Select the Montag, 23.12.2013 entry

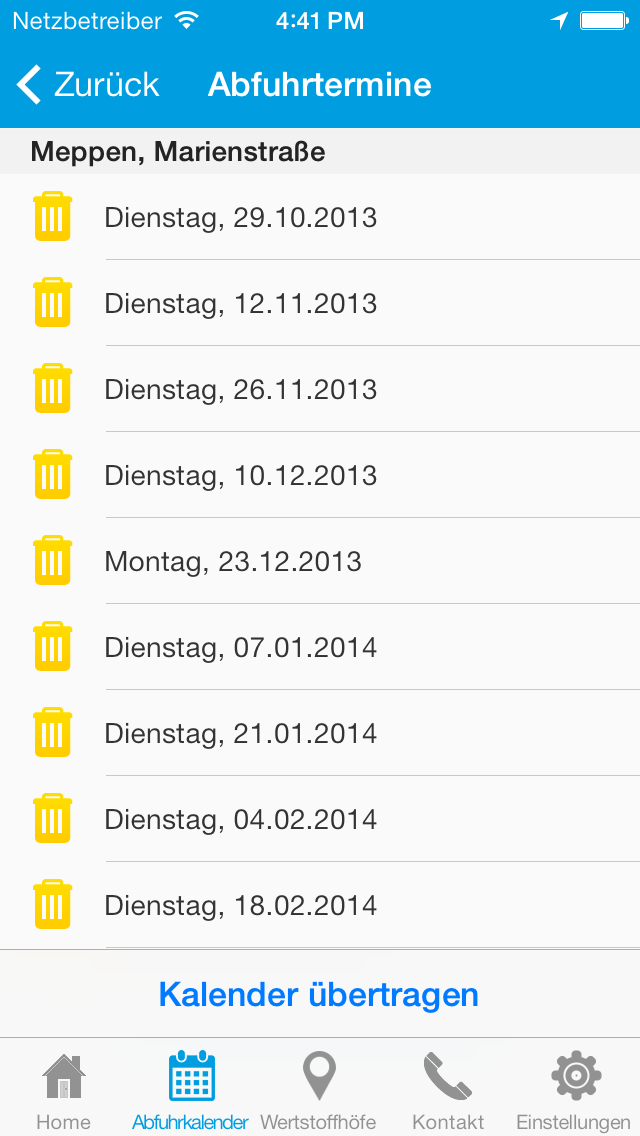[320, 561]
